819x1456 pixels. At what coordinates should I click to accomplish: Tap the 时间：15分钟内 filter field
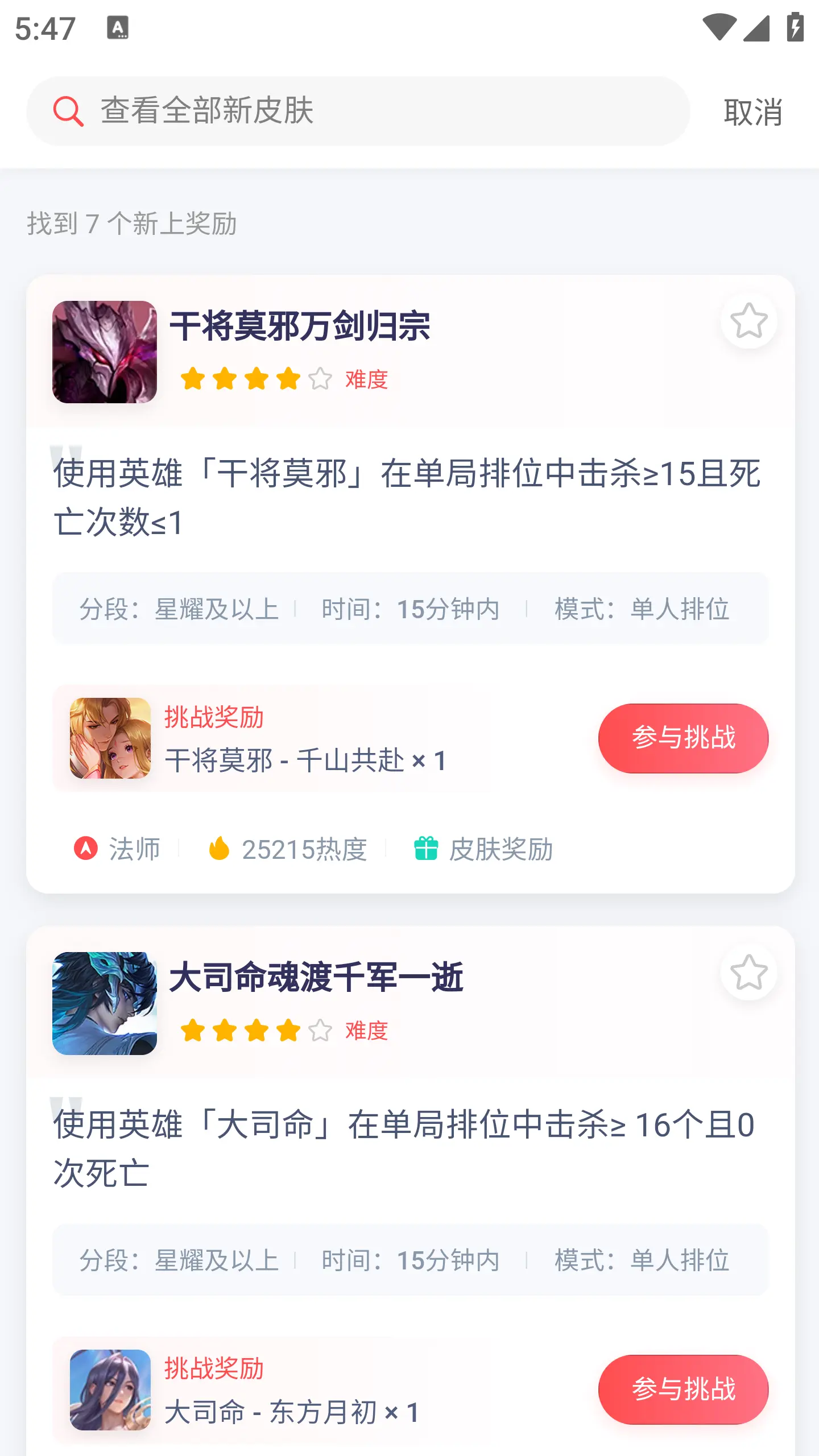[411, 609]
